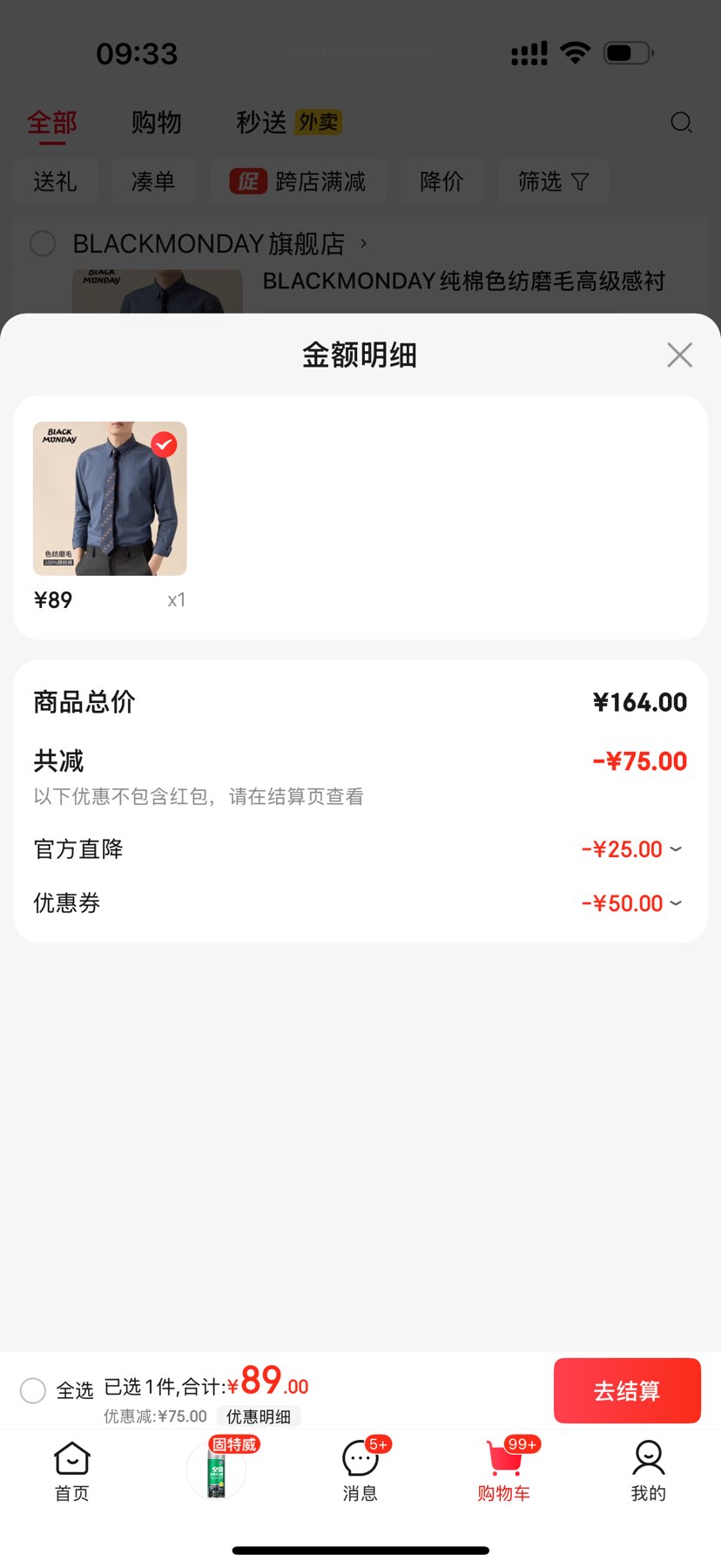The width and height of the screenshot is (721, 1568).
Task: Switch to the 购物 tab
Action: [x=155, y=123]
